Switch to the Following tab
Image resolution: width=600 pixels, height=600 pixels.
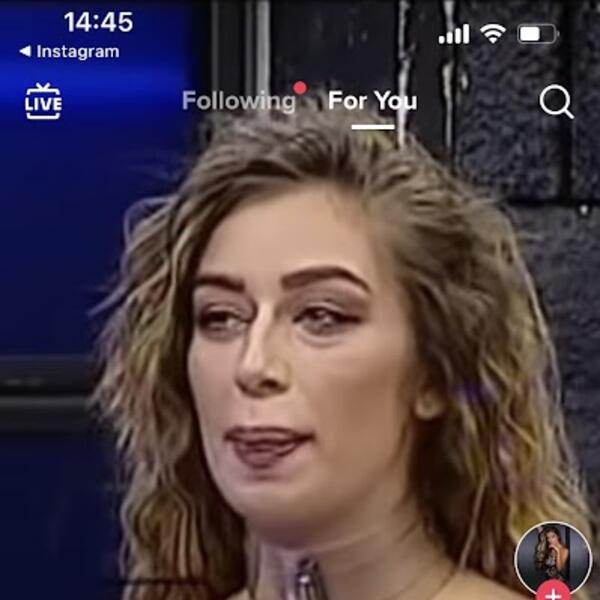coord(238,101)
